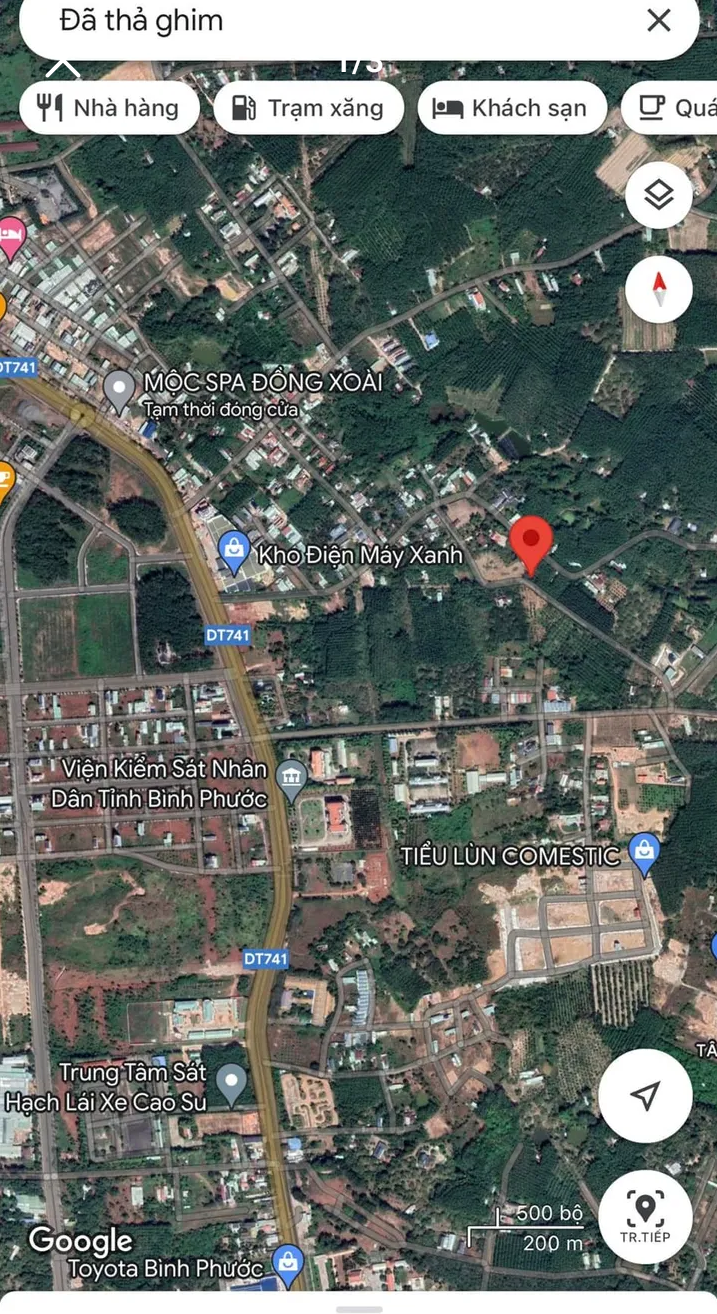Choose the Khách sạn chip
The image size is (717, 1314).
(512, 108)
